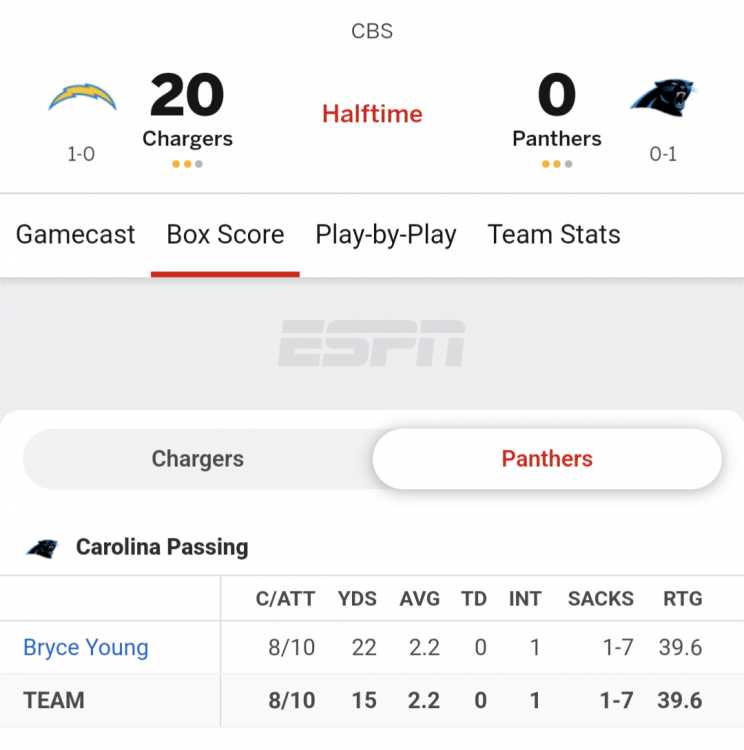Open Bryce Young's player page
Screen dimensions: 744x750
(x=86, y=648)
